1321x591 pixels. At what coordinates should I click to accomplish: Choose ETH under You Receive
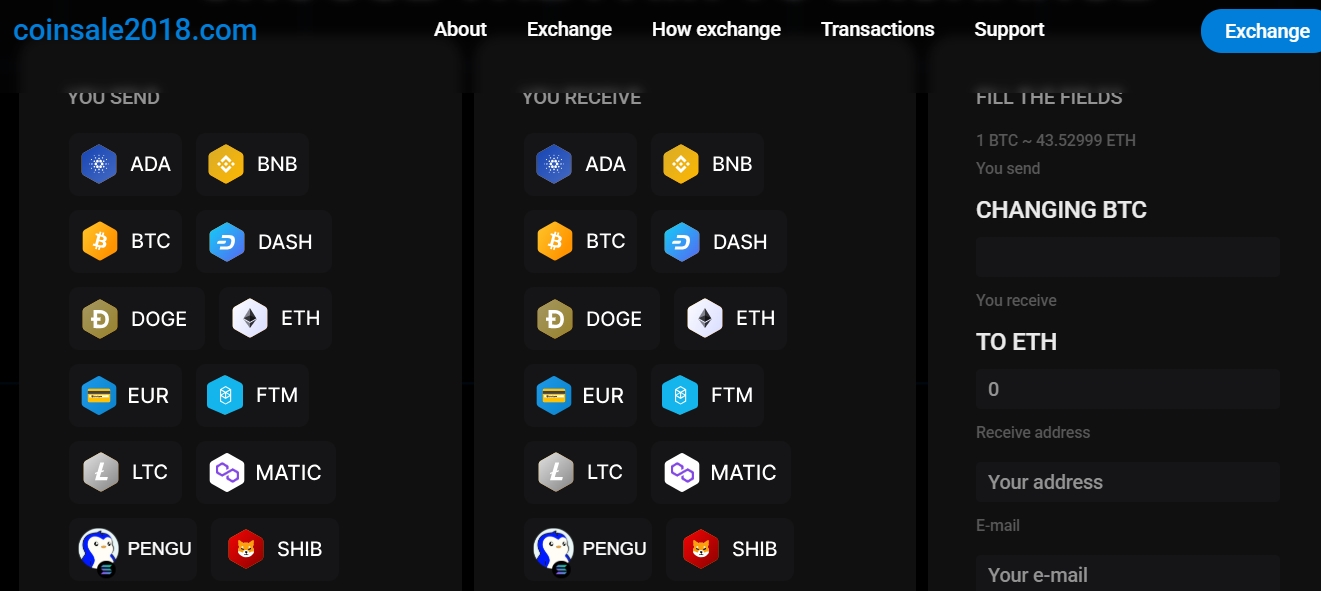click(x=730, y=319)
